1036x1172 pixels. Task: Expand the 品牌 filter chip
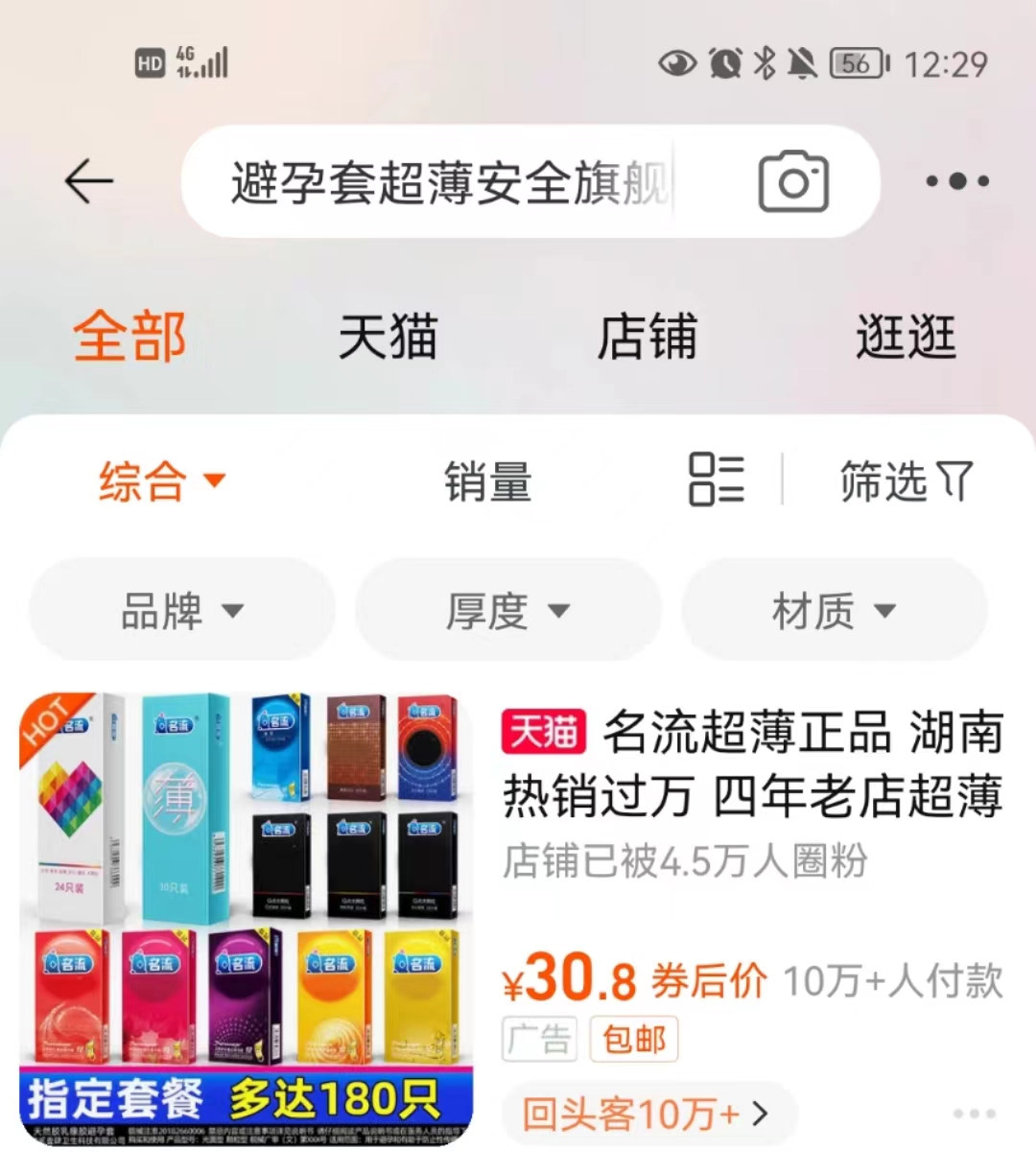click(182, 611)
